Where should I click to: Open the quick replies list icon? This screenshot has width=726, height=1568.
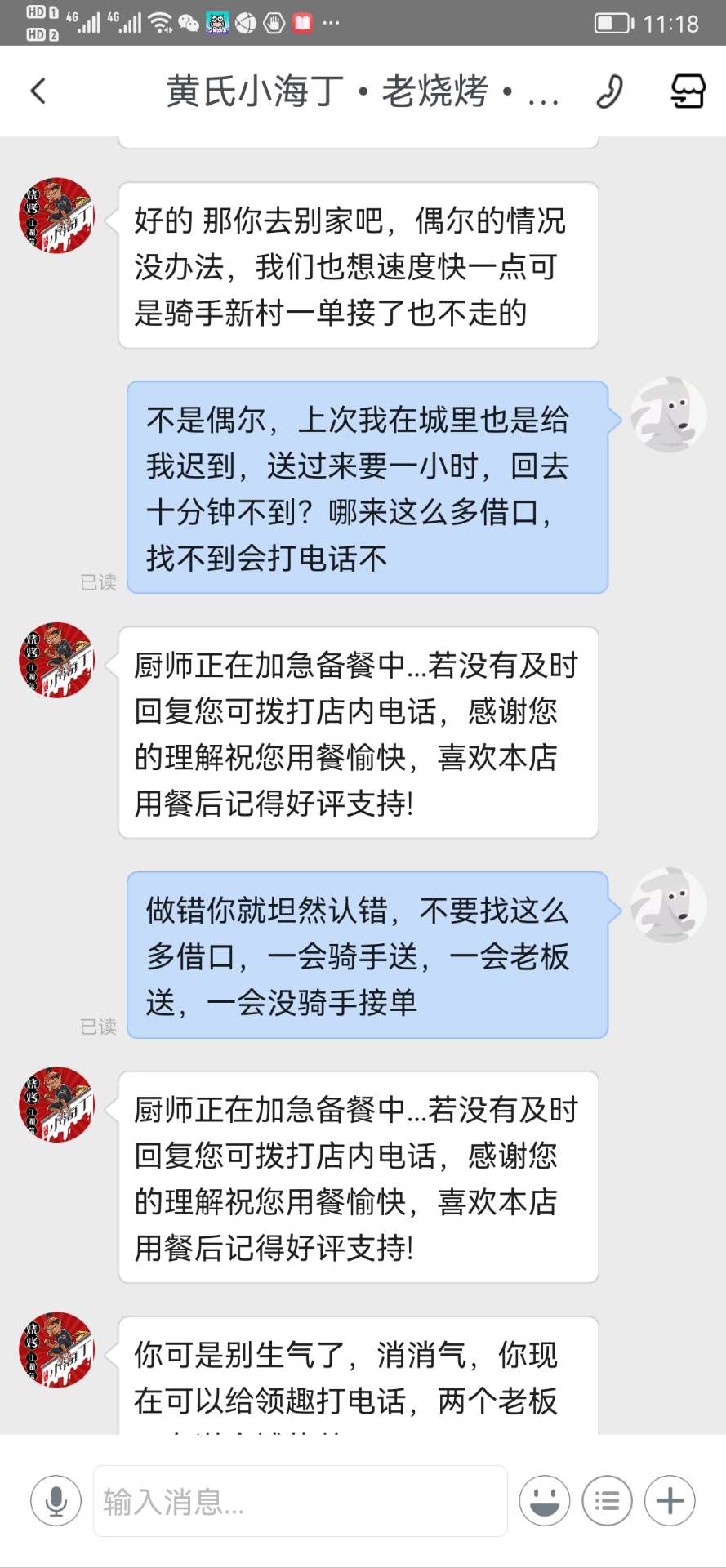[x=607, y=1500]
